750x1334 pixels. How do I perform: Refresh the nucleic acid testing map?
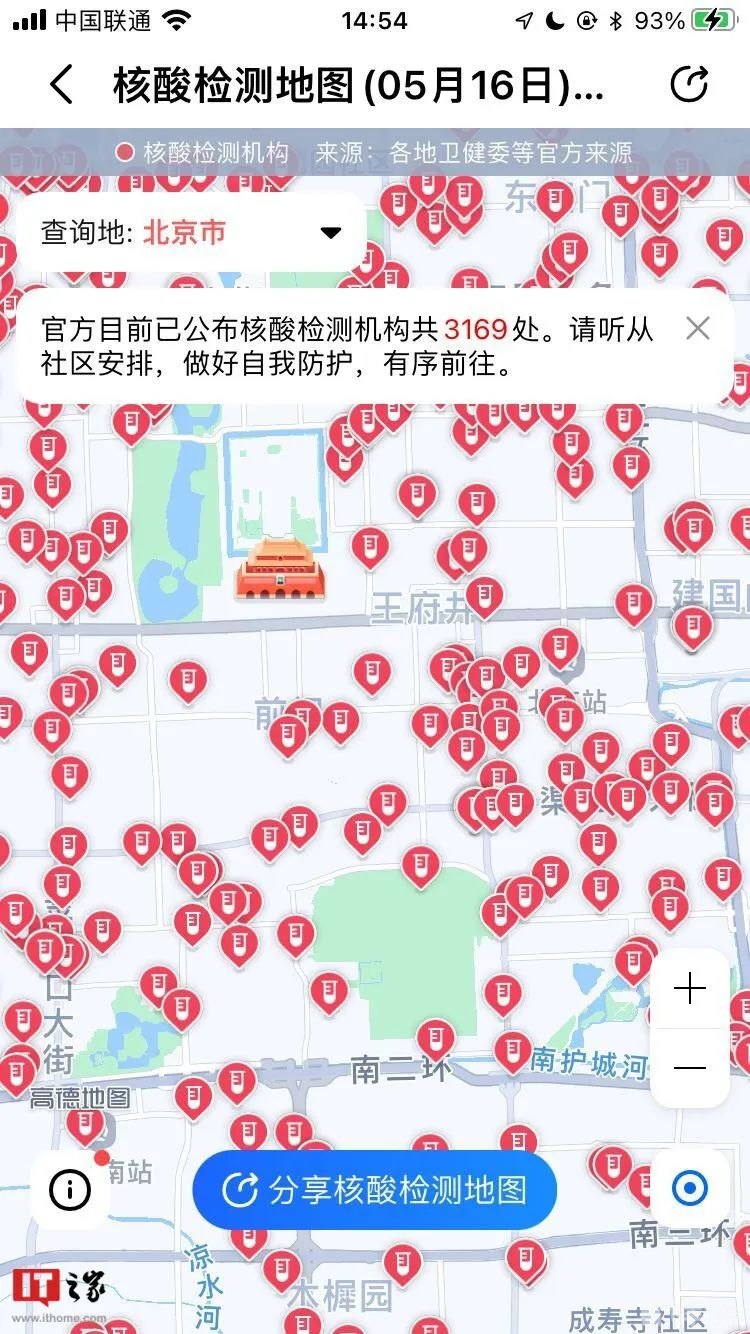pyautogui.click(x=690, y=86)
